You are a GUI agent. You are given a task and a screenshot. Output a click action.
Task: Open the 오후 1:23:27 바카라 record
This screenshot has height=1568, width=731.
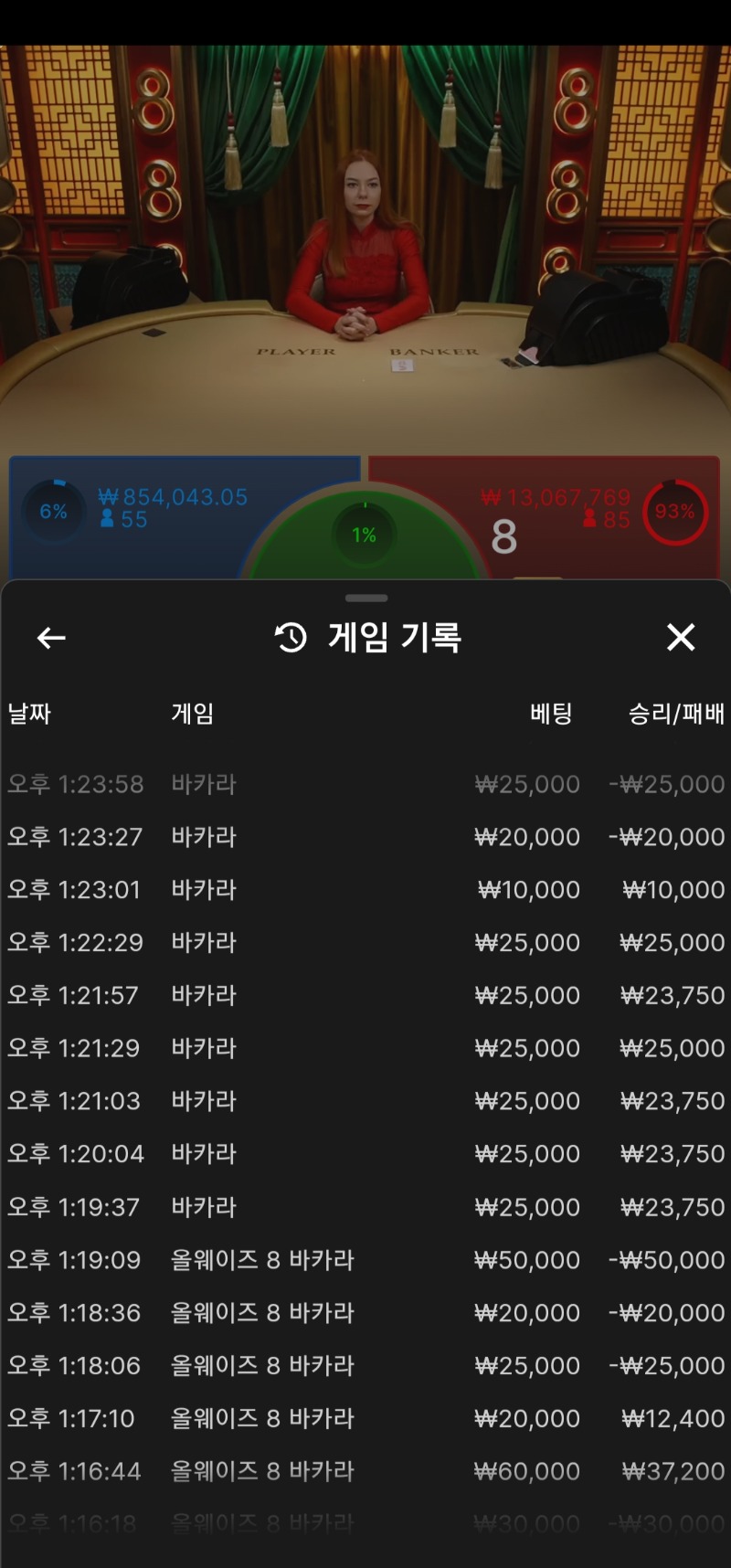(x=365, y=837)
